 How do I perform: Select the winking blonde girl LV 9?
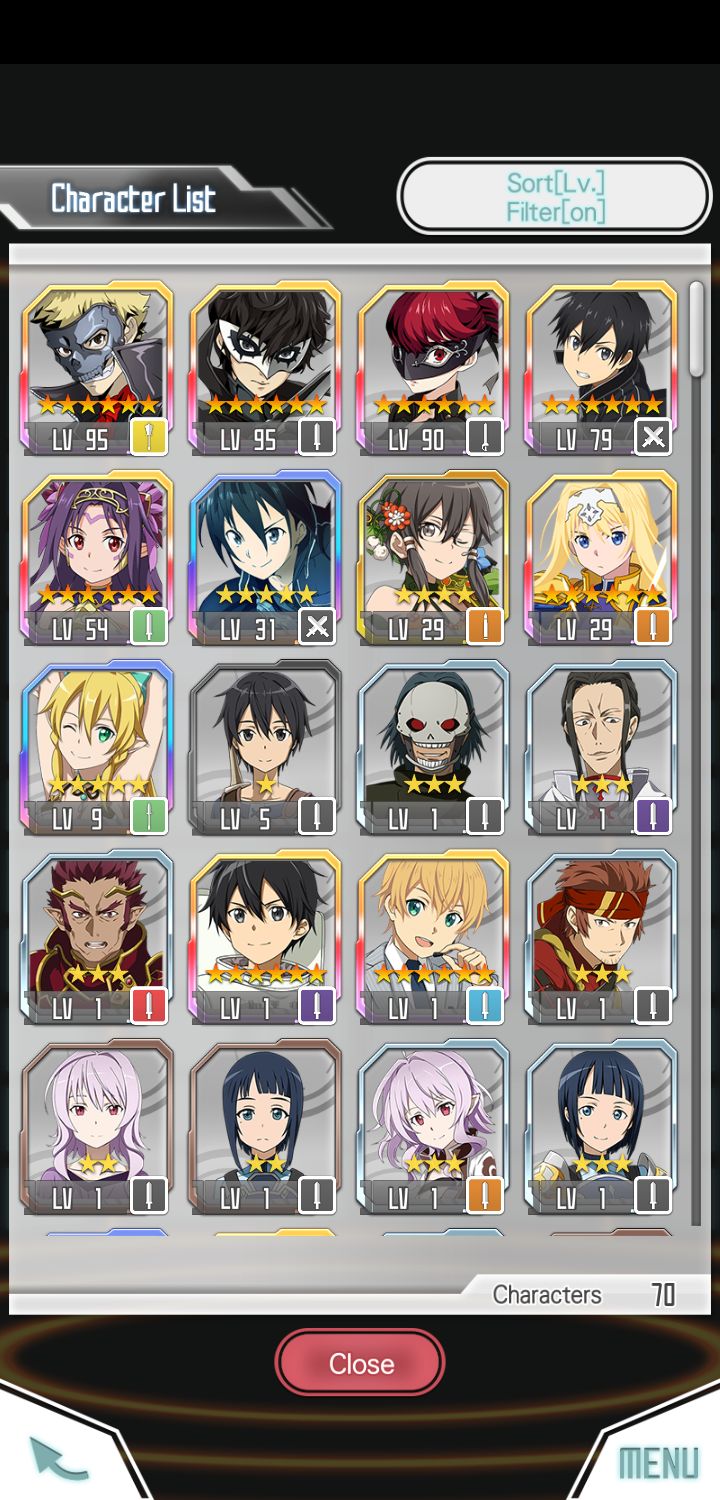point(97,746)
